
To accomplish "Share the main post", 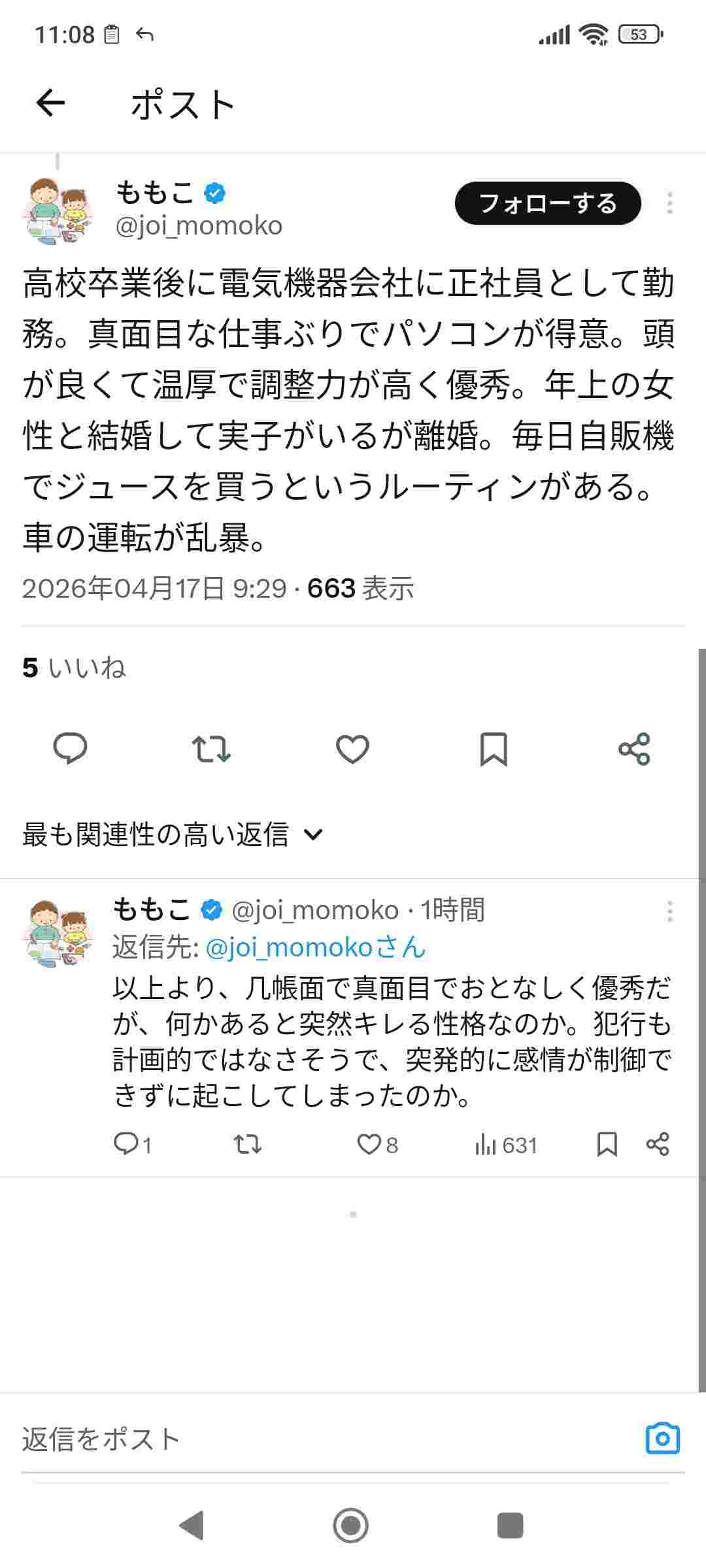I will 634,749.
